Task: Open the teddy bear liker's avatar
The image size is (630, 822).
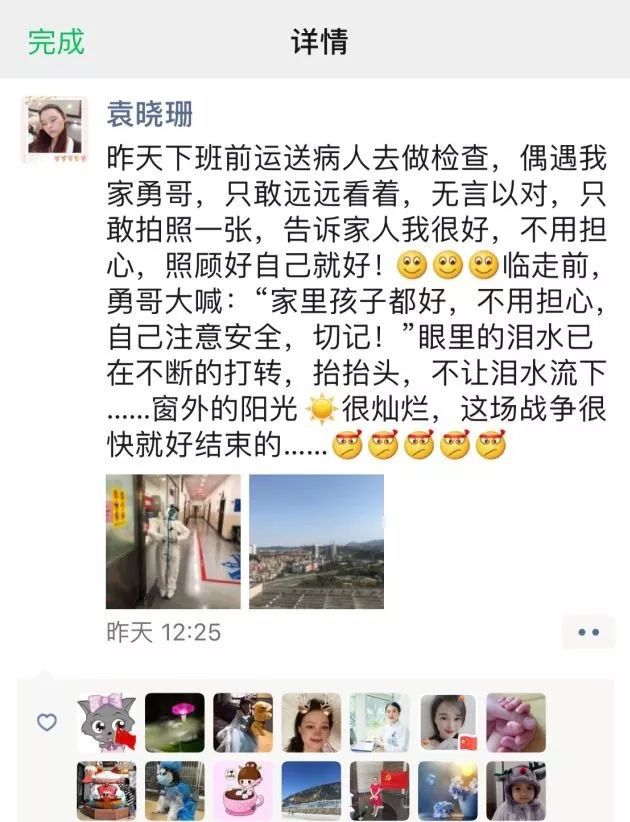Action: click(x=243, y=722)
